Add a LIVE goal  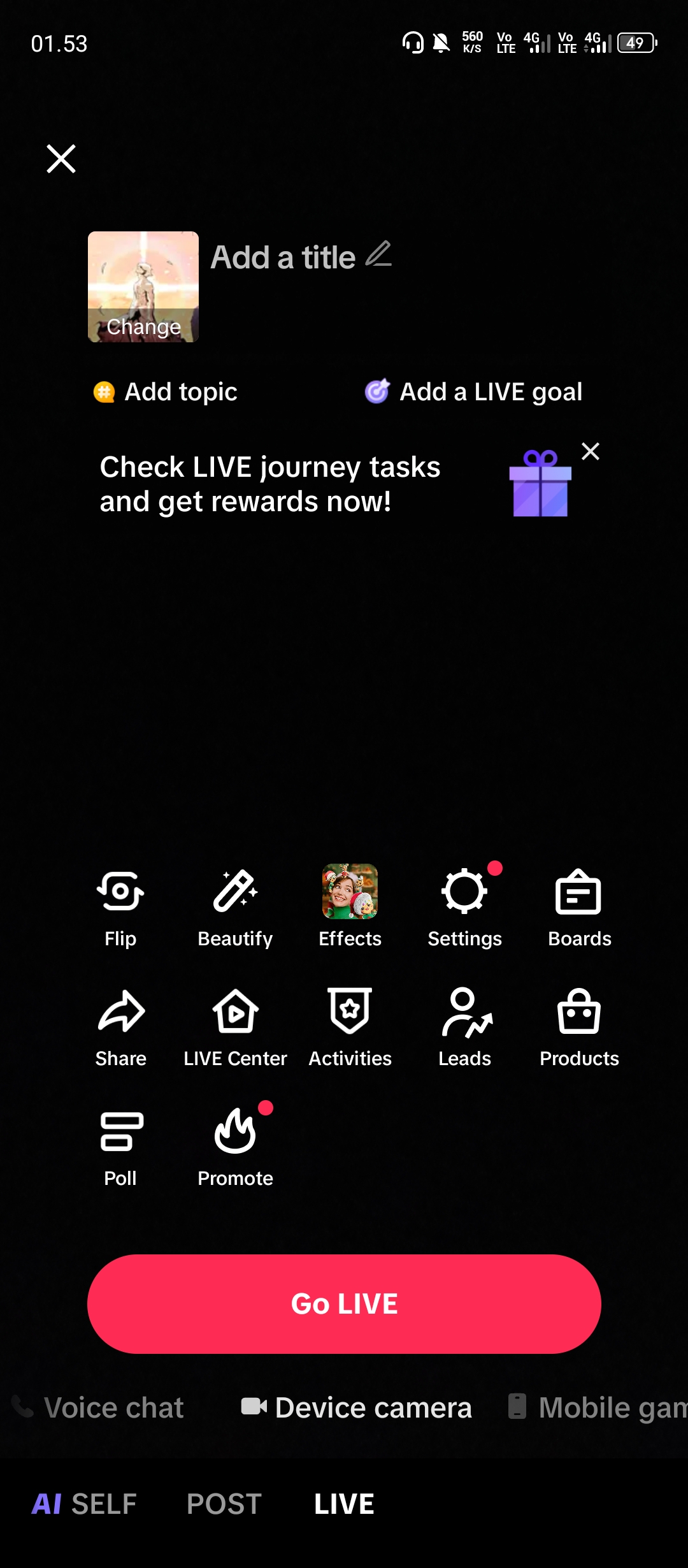point(474,391)
